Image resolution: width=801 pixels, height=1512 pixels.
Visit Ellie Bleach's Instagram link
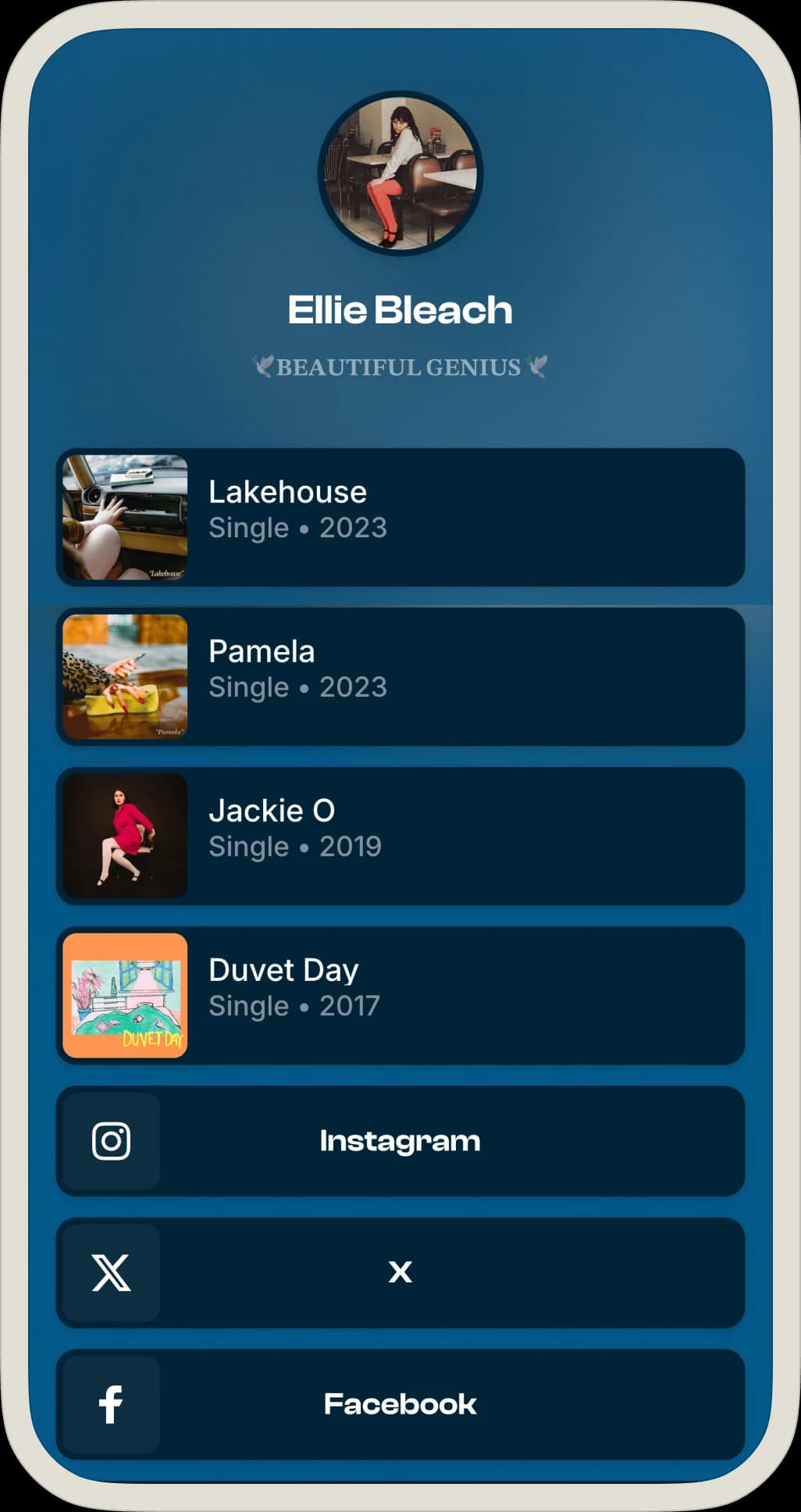[400, 1141]
